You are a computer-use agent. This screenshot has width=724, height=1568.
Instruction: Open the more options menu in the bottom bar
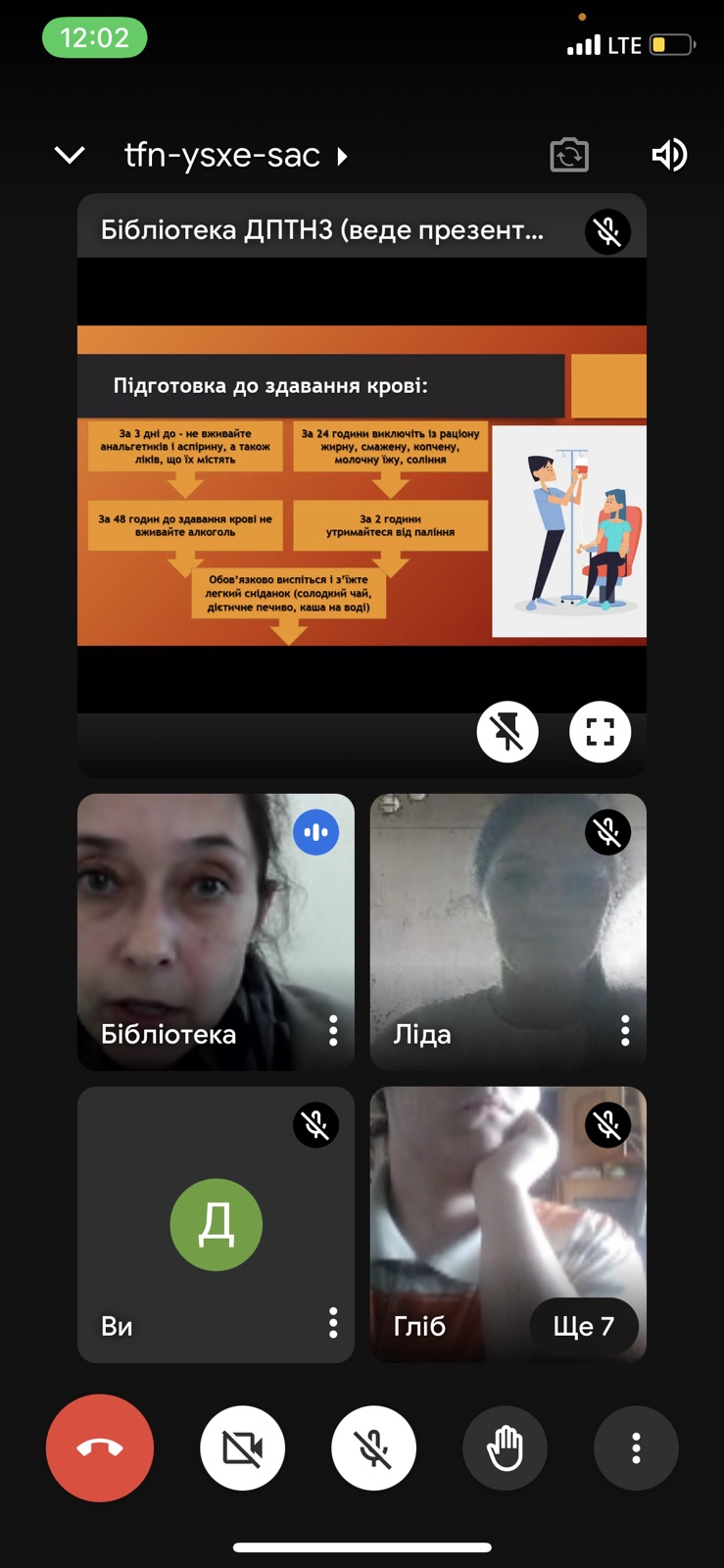[636, 1447]
